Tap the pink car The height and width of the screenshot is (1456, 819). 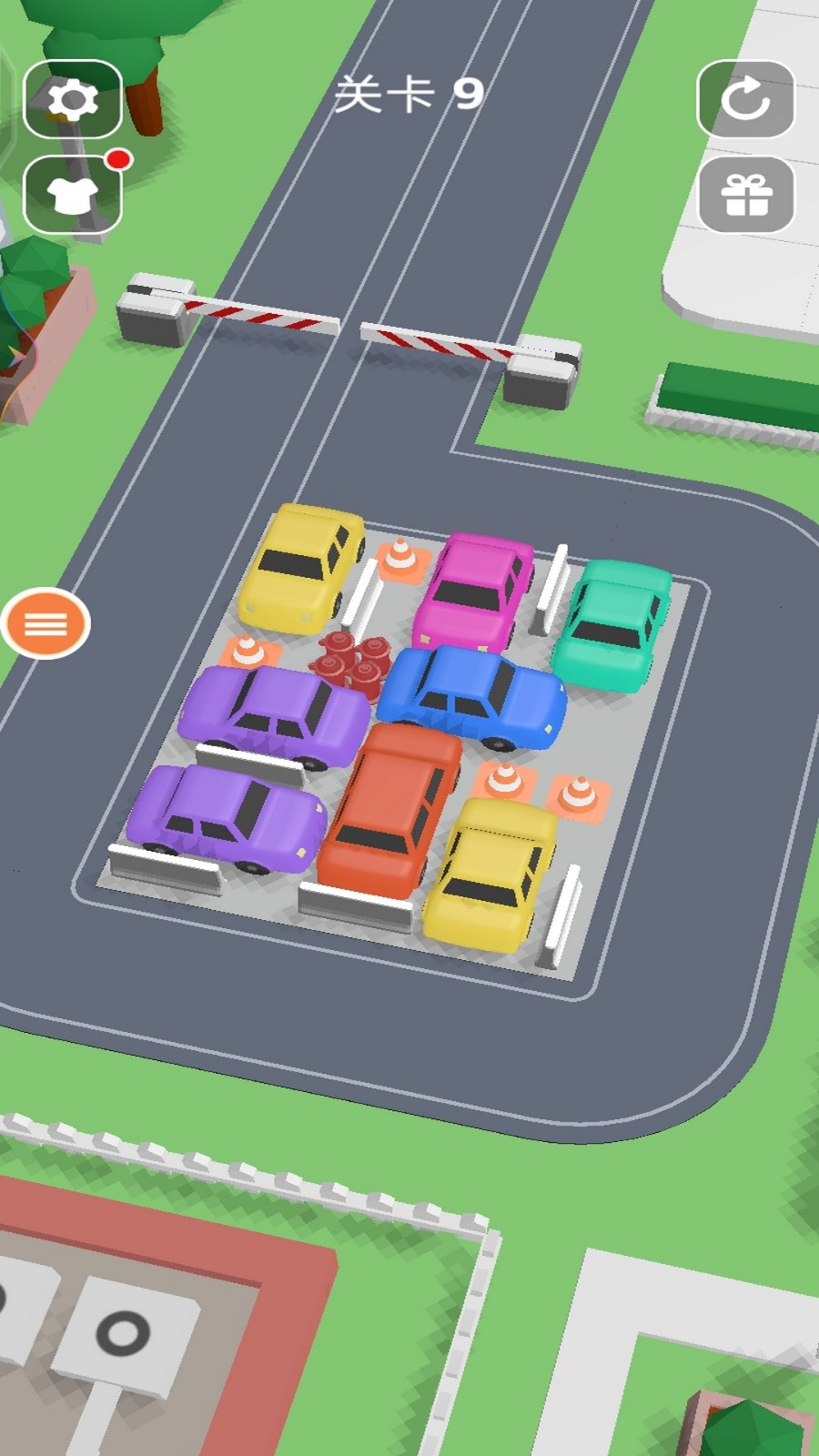click(x=473, y=590)
